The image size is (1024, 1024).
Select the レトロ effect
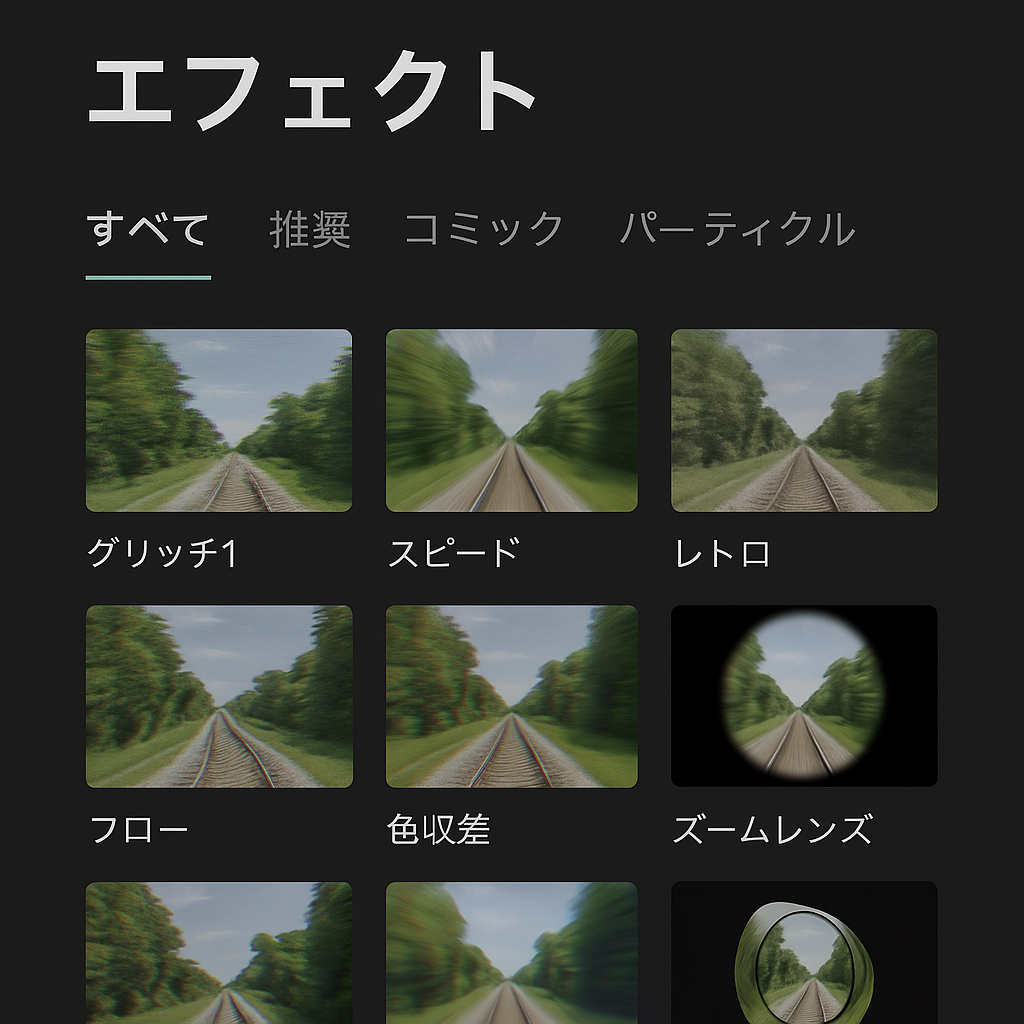[x=804, y=421]
